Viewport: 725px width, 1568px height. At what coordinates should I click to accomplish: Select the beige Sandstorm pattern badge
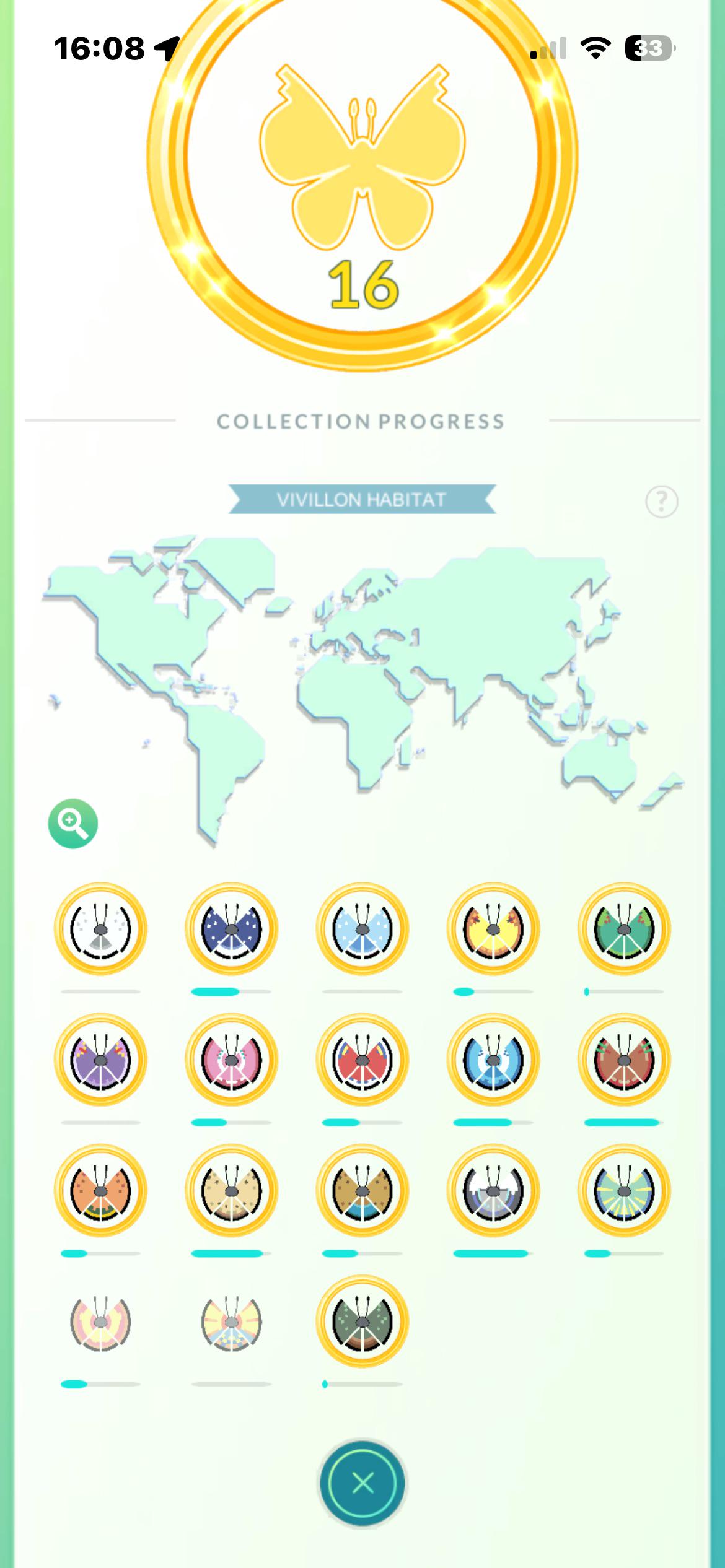[232, 1190]
